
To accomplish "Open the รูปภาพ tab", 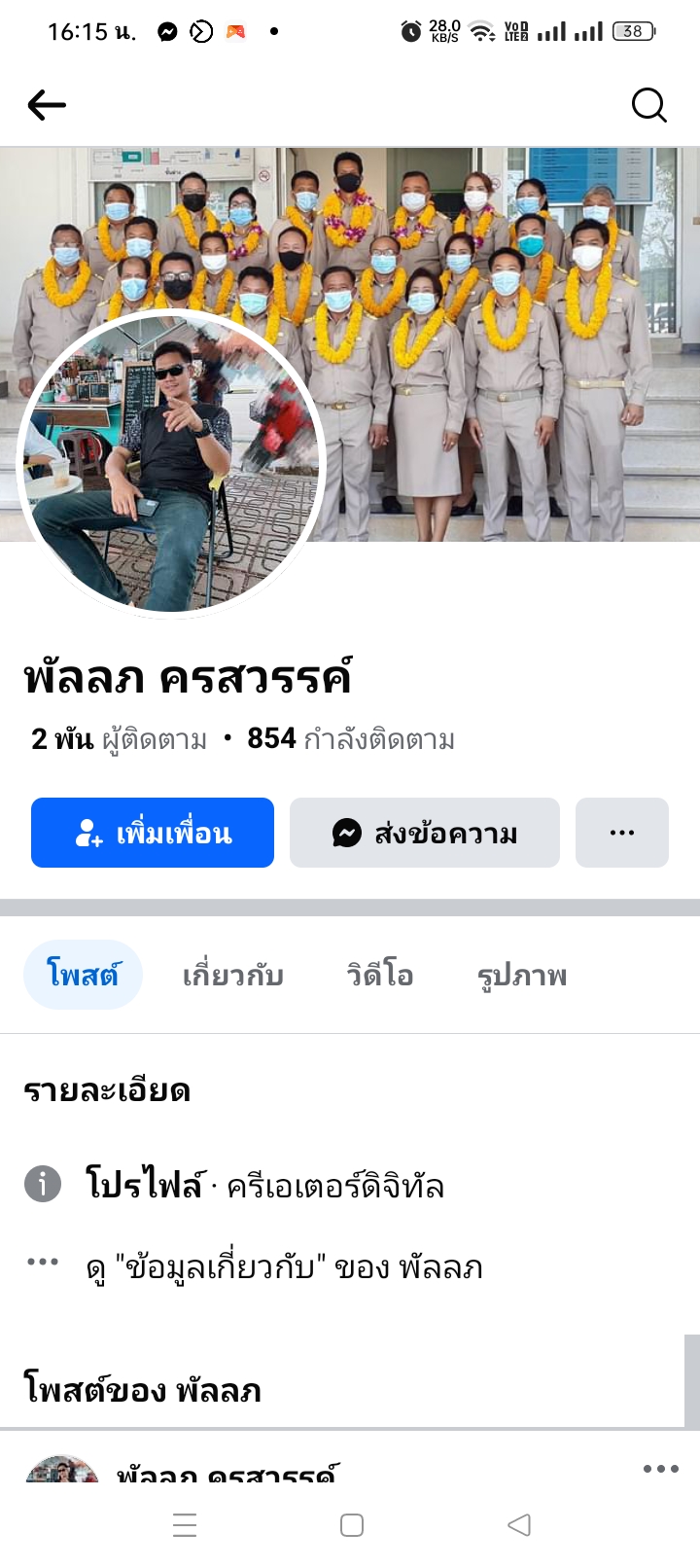I will coord(522,975).
